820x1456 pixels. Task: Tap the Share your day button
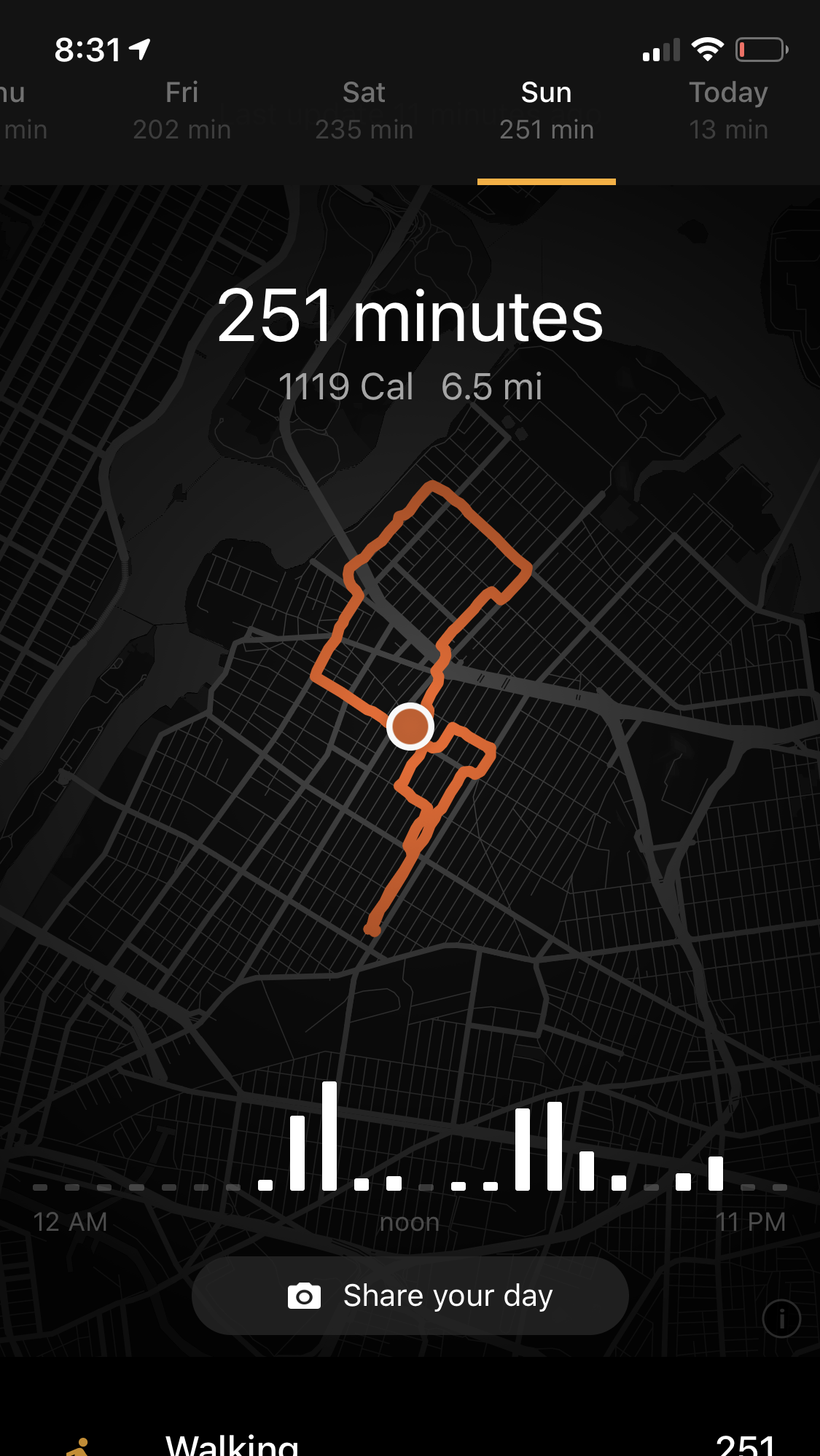[410, 1296]
